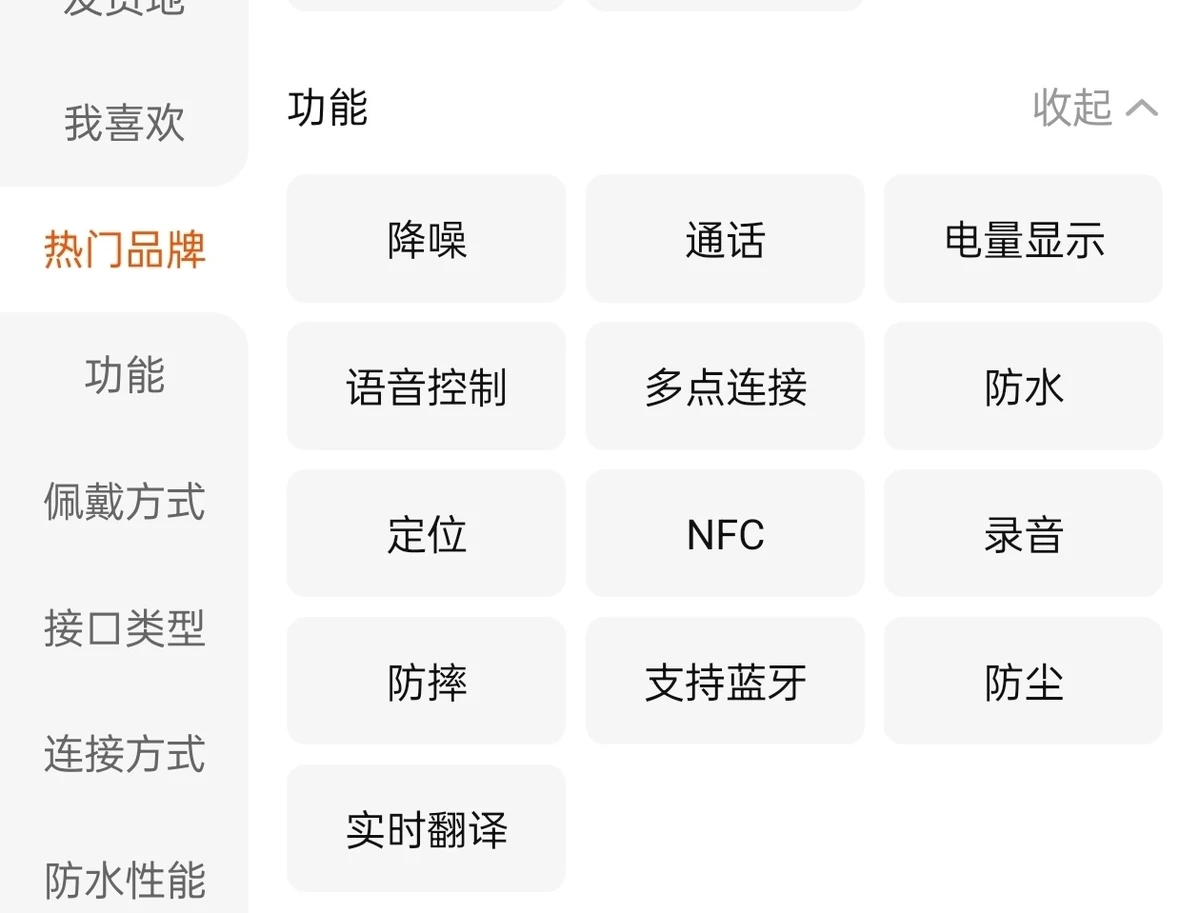This screenshot has width=1200, height=913.
Task: Switch to 我喜欢 in the sidebar
Action: (x=124, y=124)
